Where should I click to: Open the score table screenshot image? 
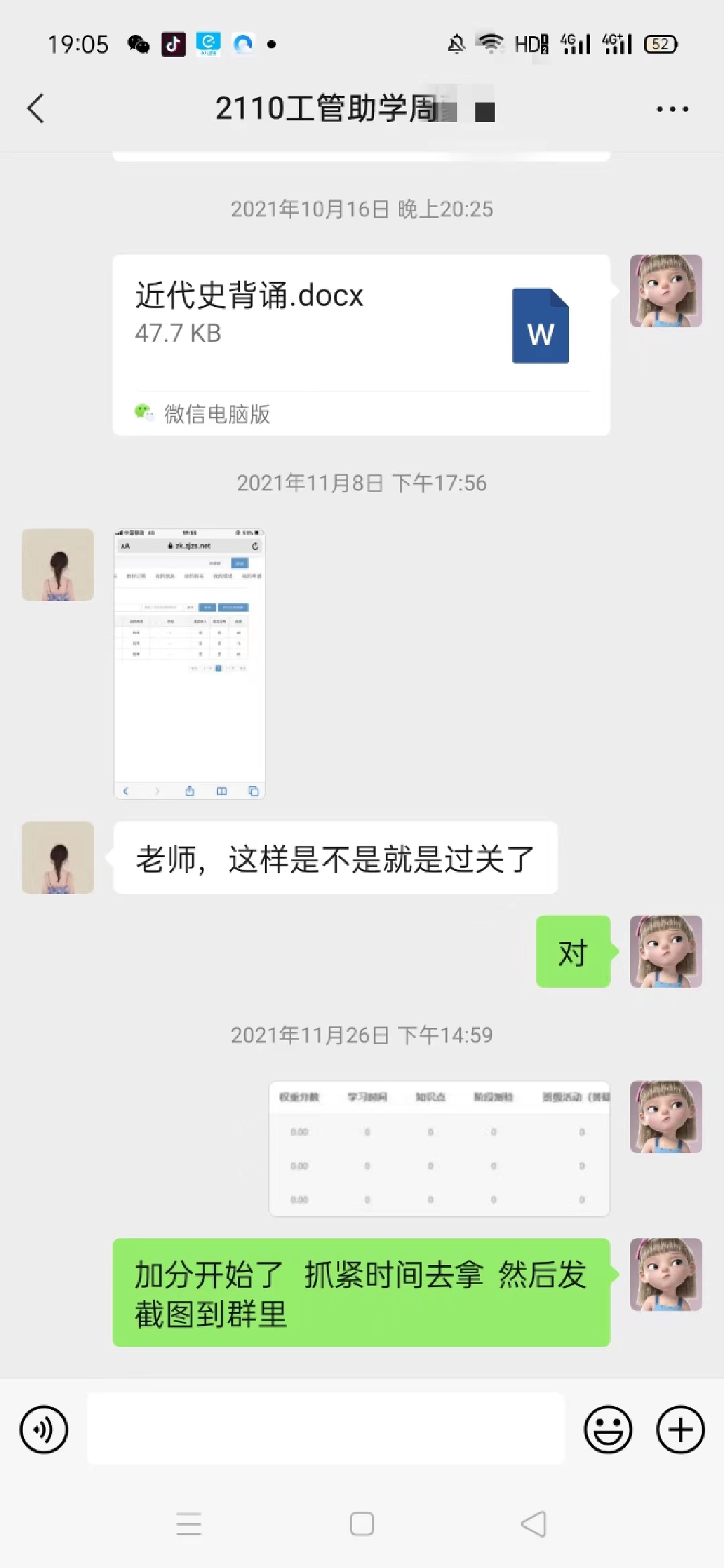tap(439, 1148)
